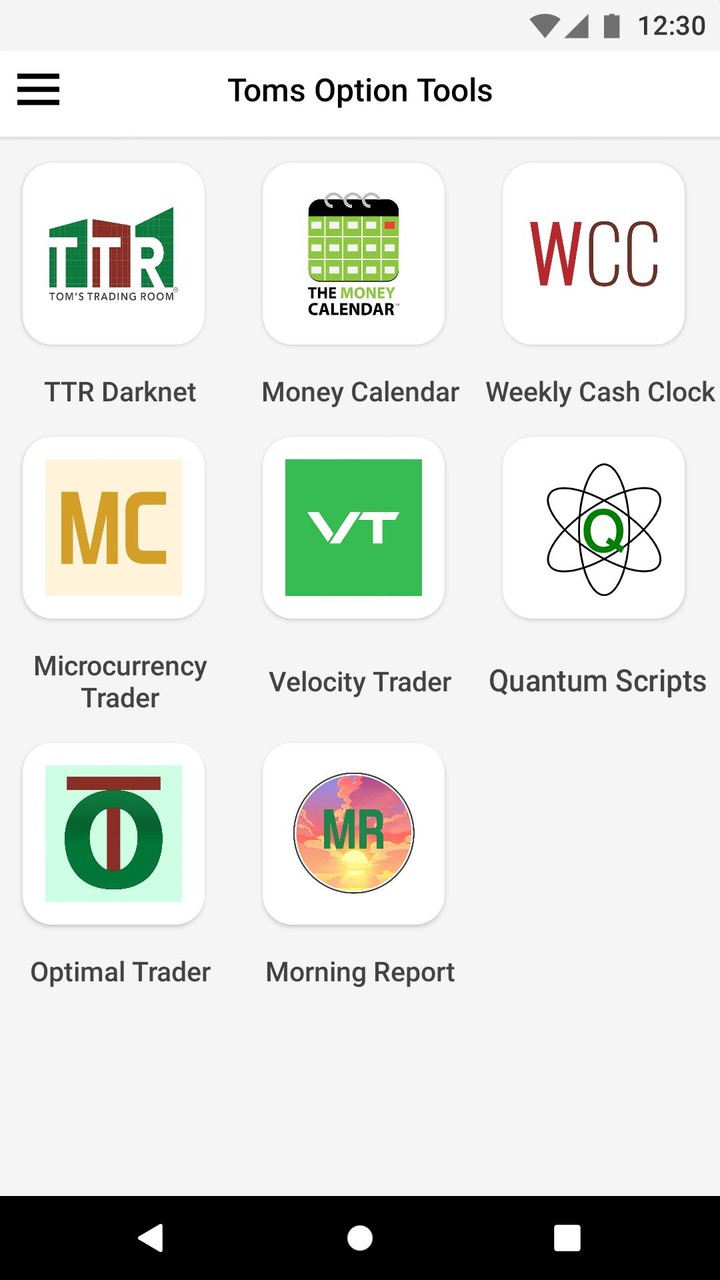Open the TTR Darknet app icon

pos(113,253)
